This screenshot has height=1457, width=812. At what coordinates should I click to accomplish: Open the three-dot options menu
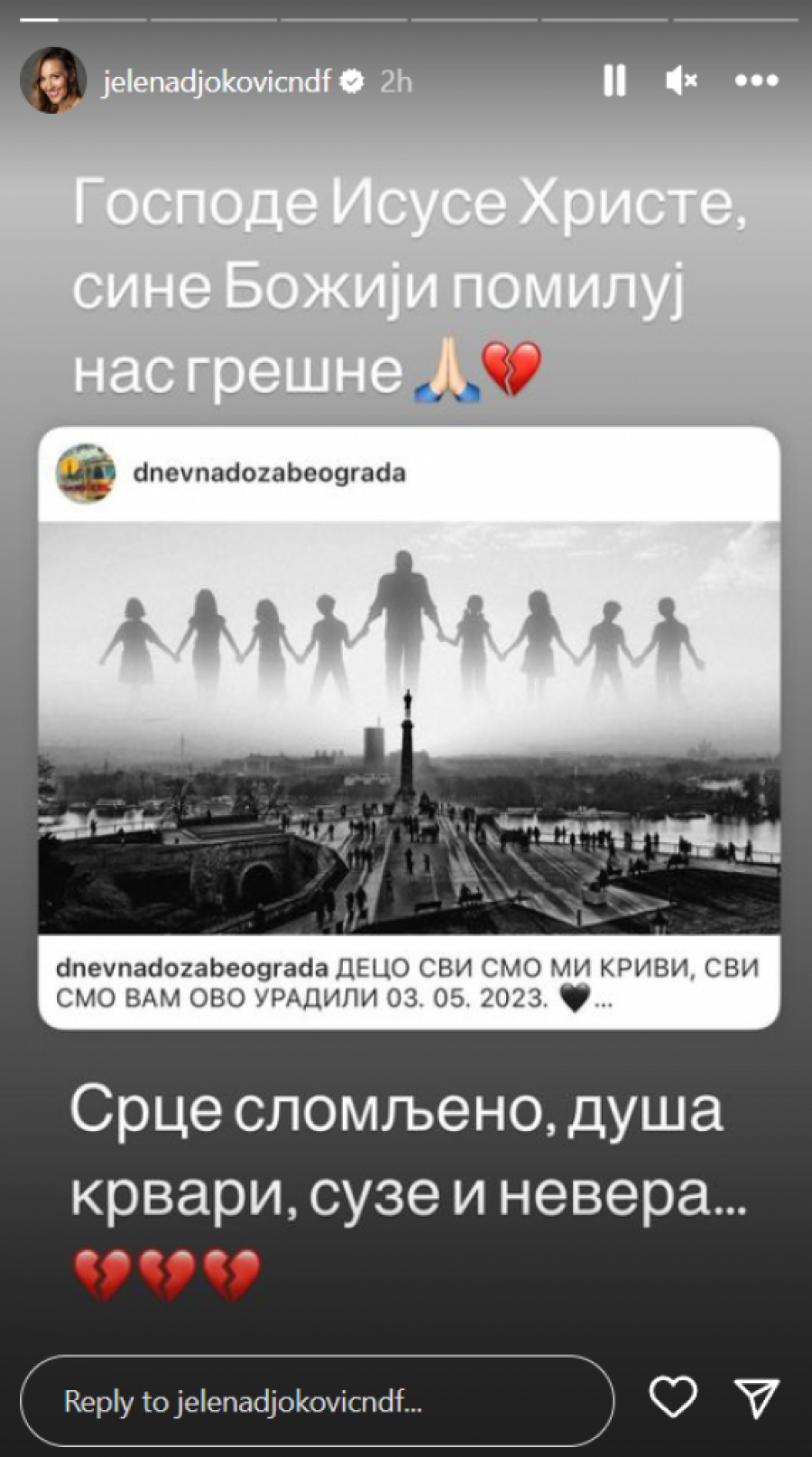(756, 81)
